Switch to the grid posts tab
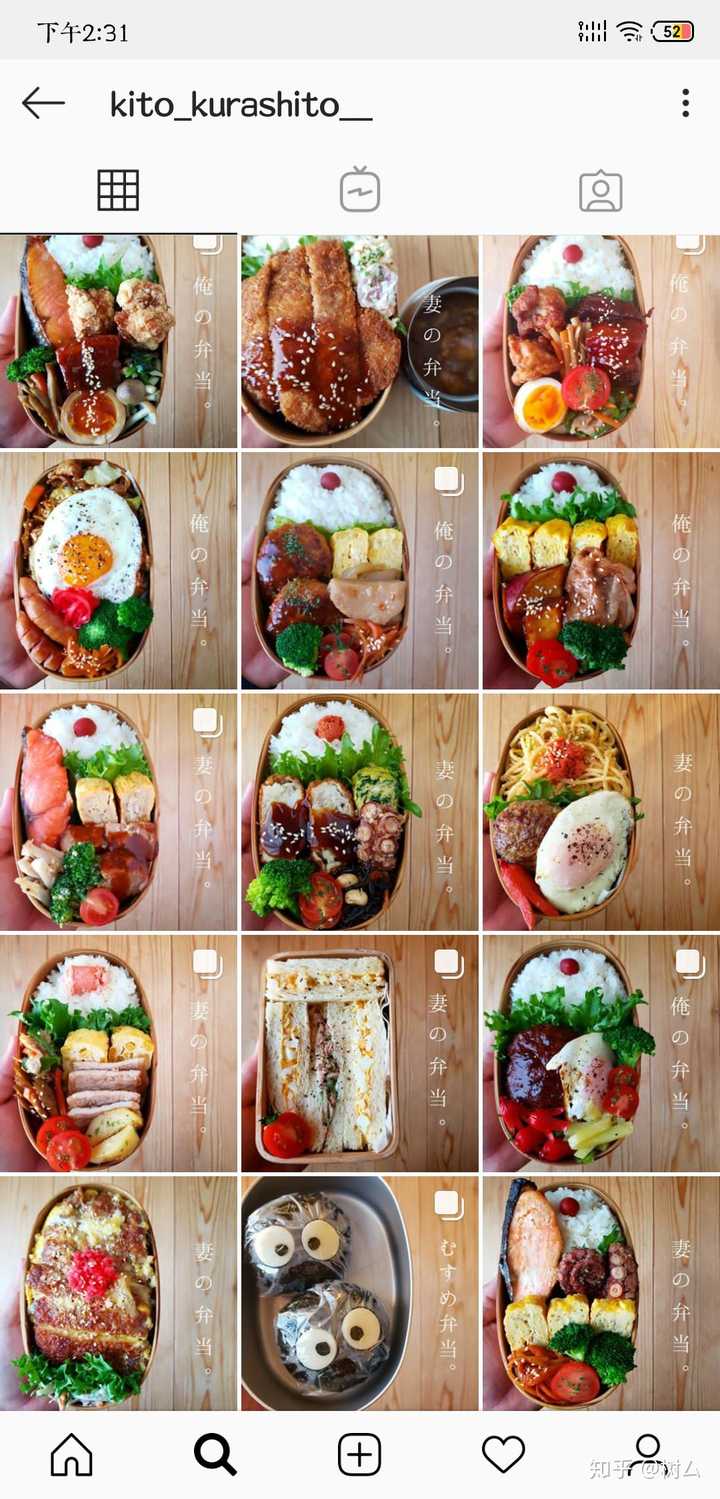Viewport: 720px width, 1499px height. tap(118, 190)
